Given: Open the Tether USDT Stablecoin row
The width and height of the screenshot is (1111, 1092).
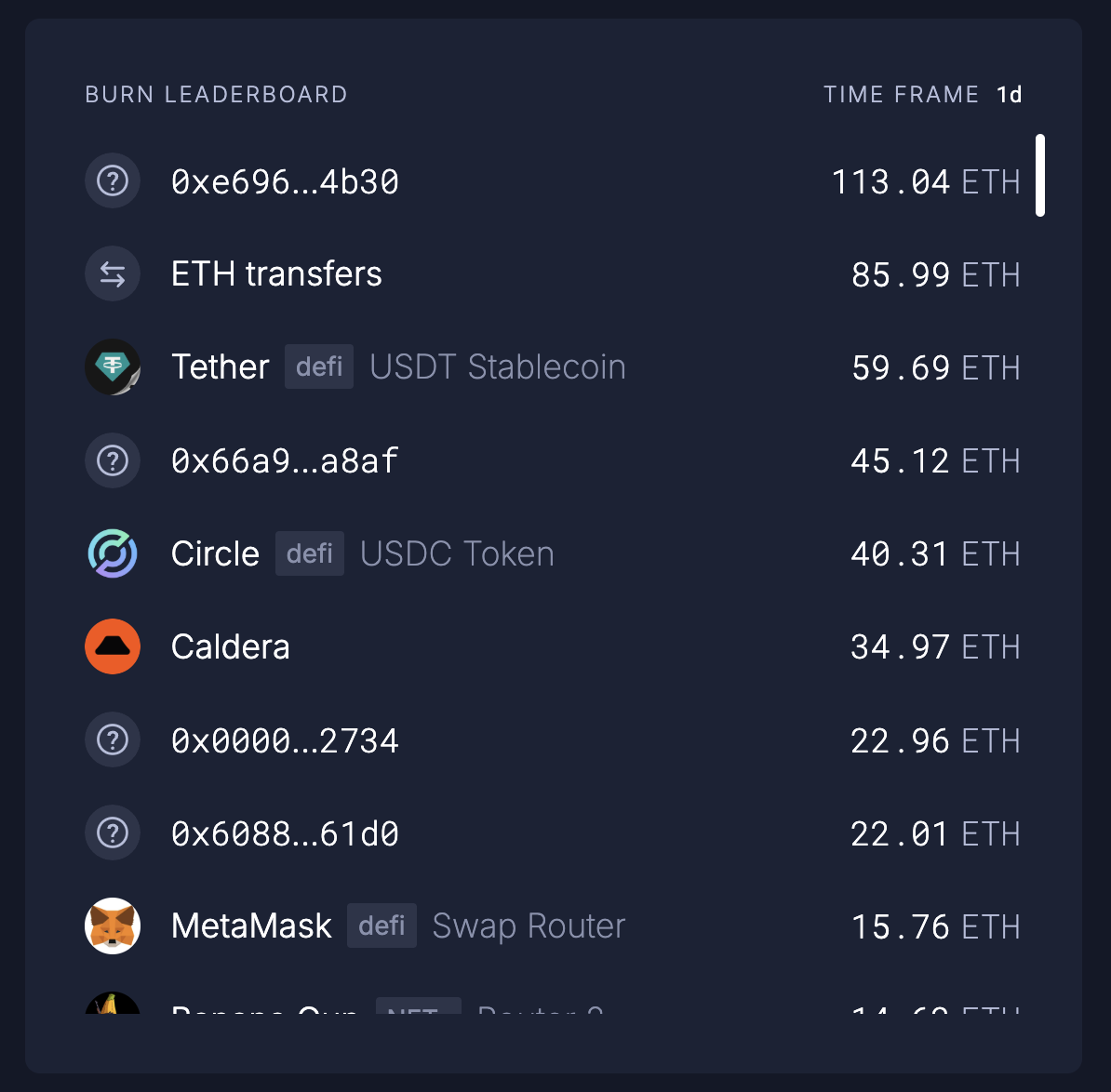Looking at the screenshot, I should click(221, 367).
